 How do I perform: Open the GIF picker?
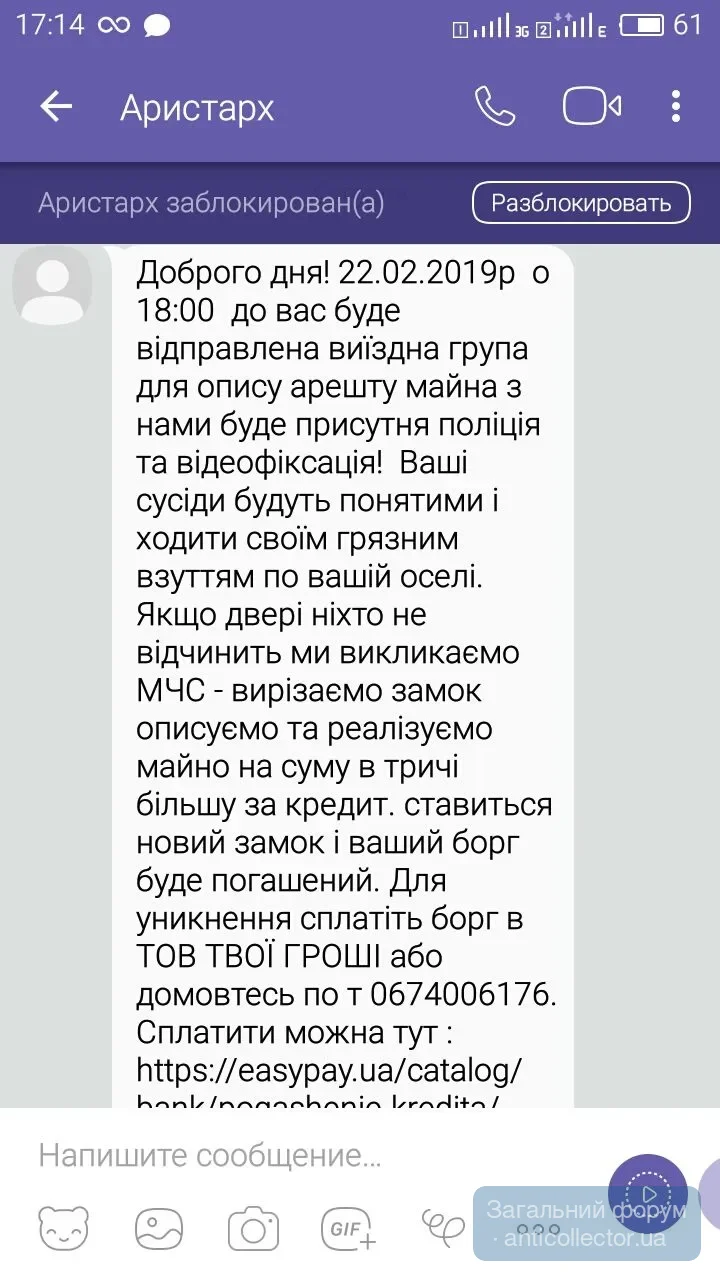coord(347,1228)
